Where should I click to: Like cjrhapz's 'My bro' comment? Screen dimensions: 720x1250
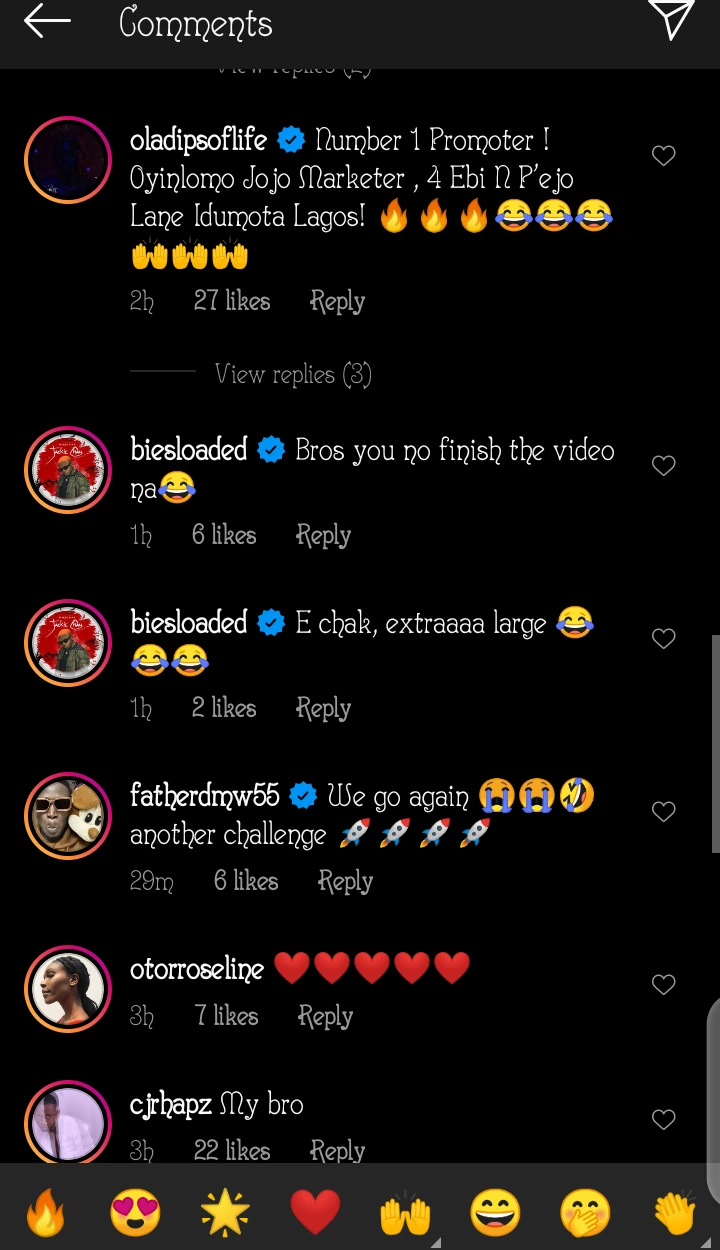point(664,1120)
